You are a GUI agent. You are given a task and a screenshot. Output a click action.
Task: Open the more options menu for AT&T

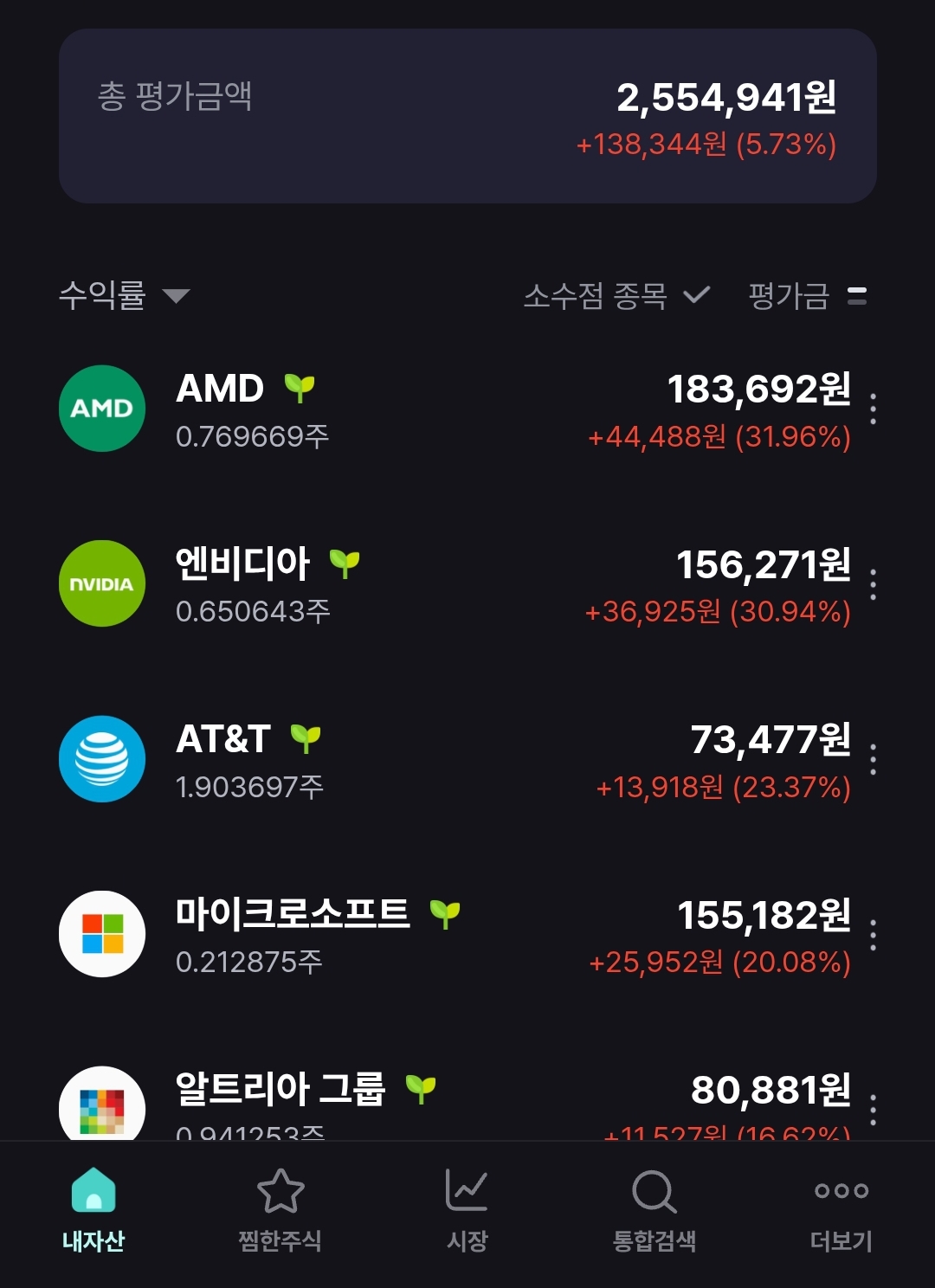pos(873,760)
